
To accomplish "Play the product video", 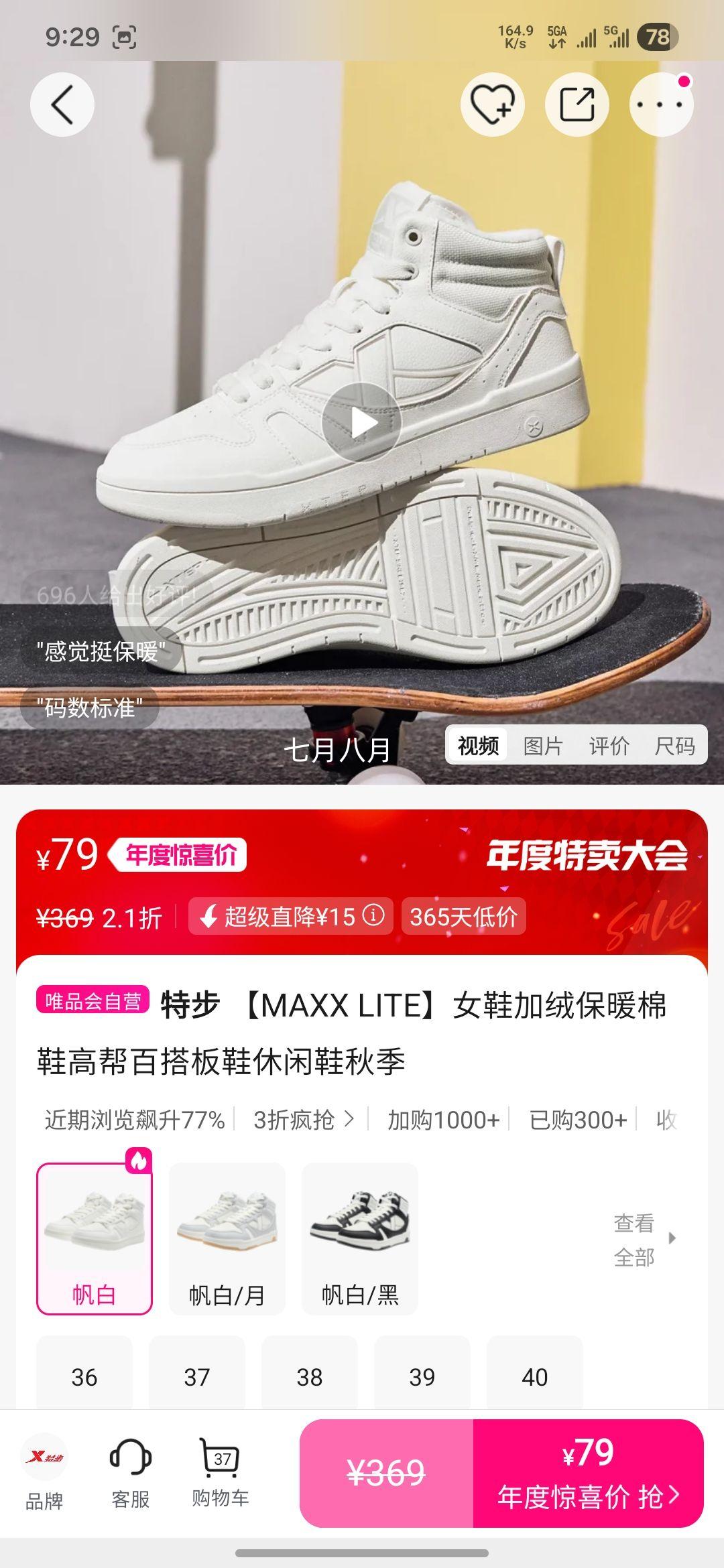I will 362,422.
